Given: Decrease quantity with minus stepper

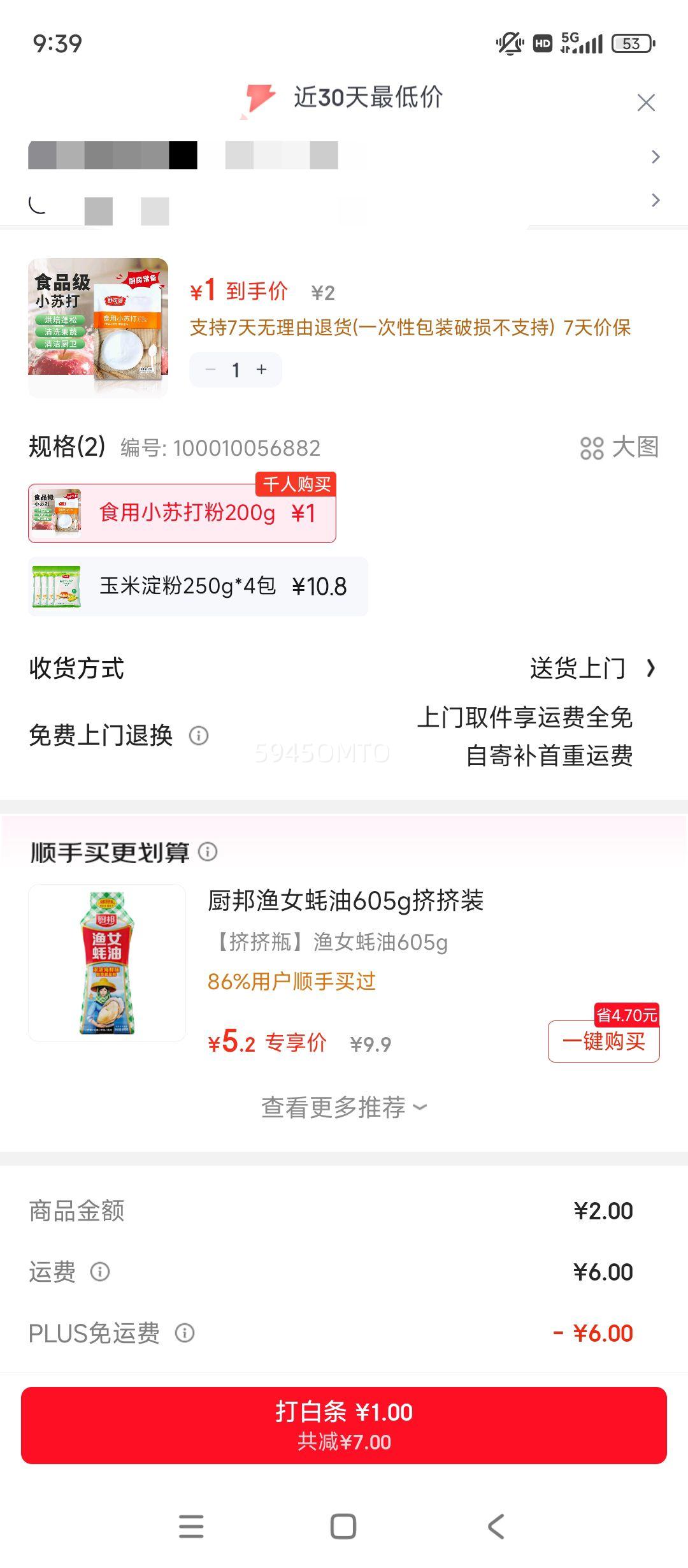Looking at the screenshot, I should [x=210, y=370].
